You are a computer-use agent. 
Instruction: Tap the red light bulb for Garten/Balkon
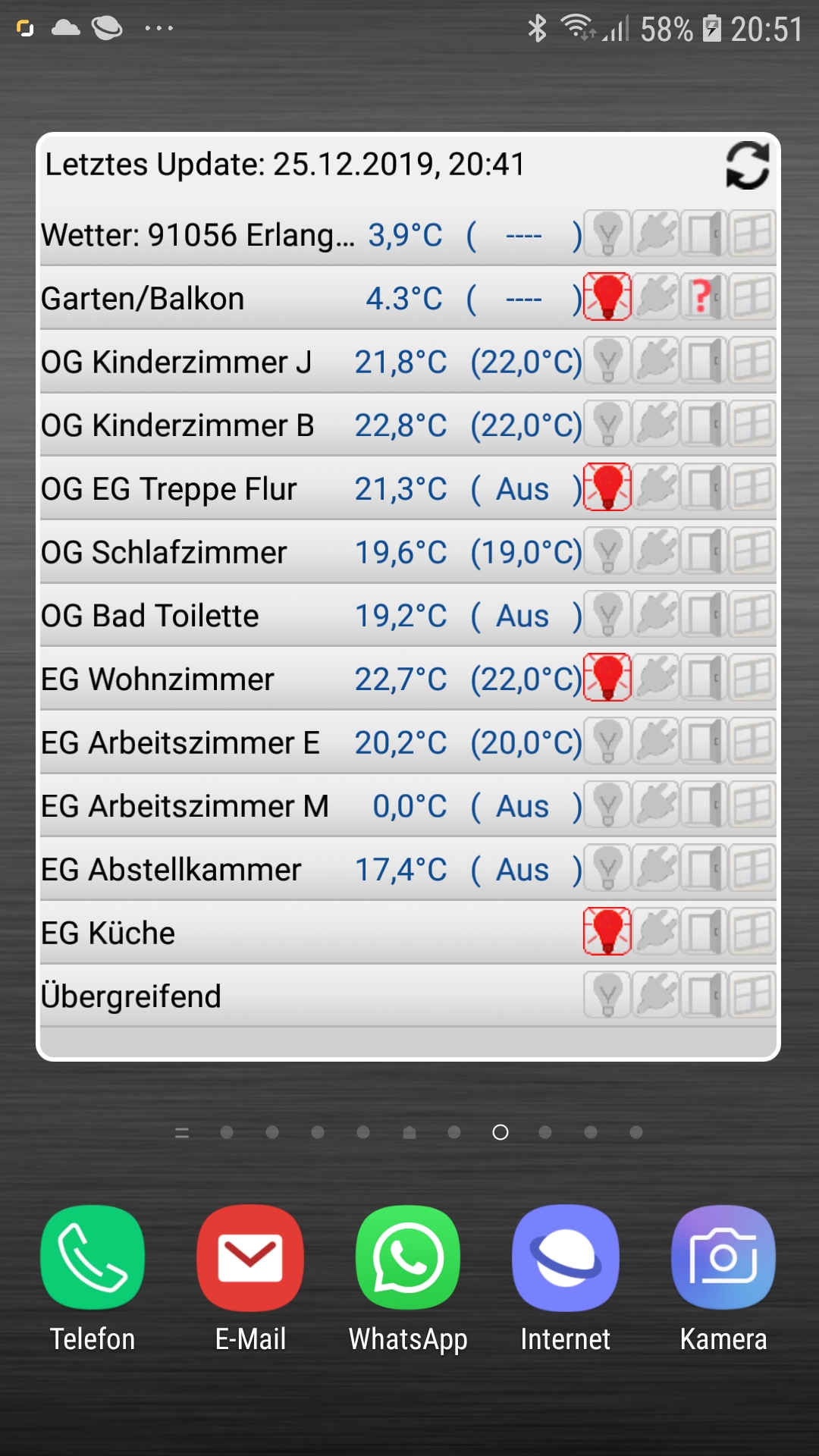coord(607,297)
